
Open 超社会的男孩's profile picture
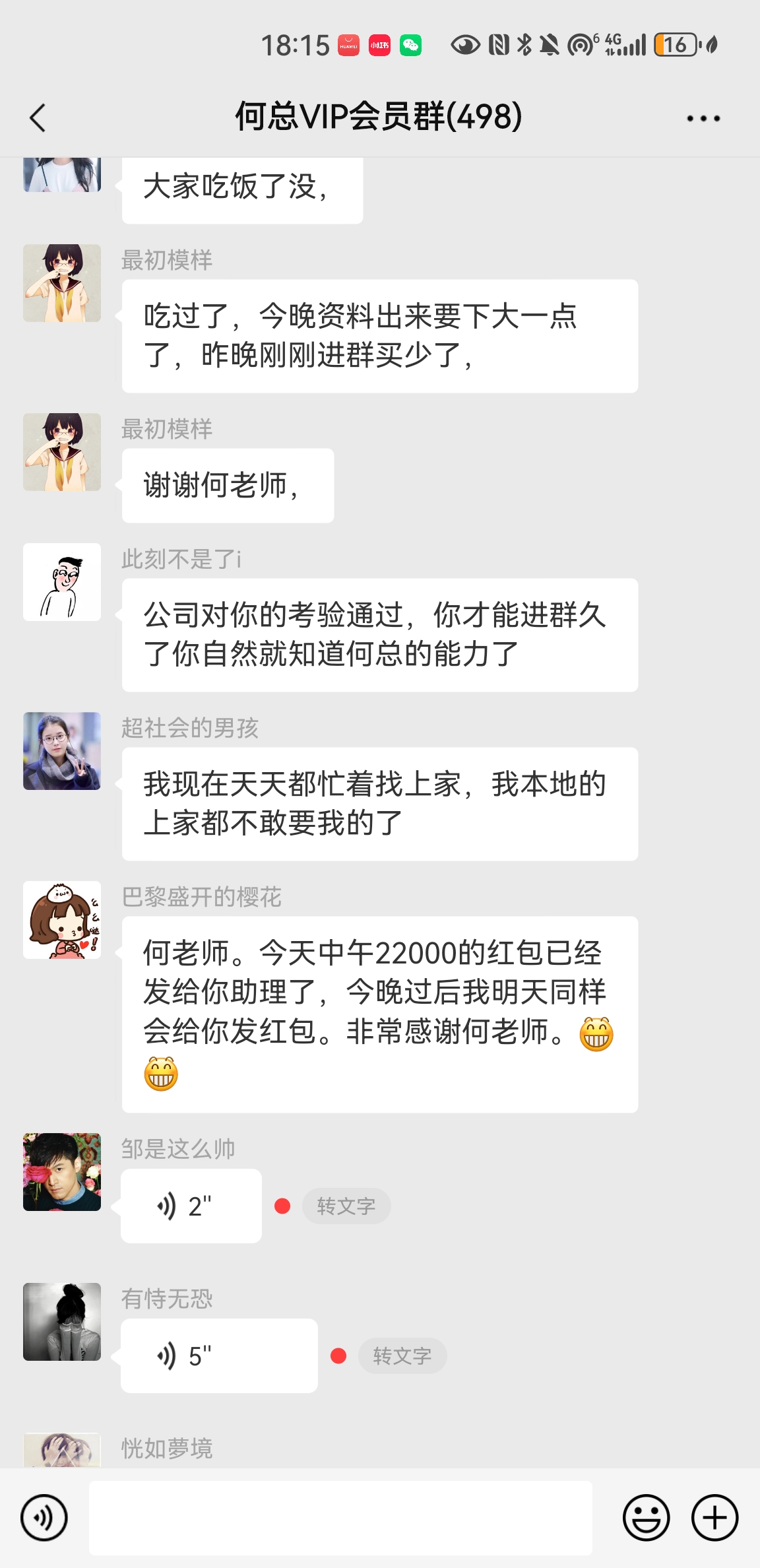coord(62,751)
